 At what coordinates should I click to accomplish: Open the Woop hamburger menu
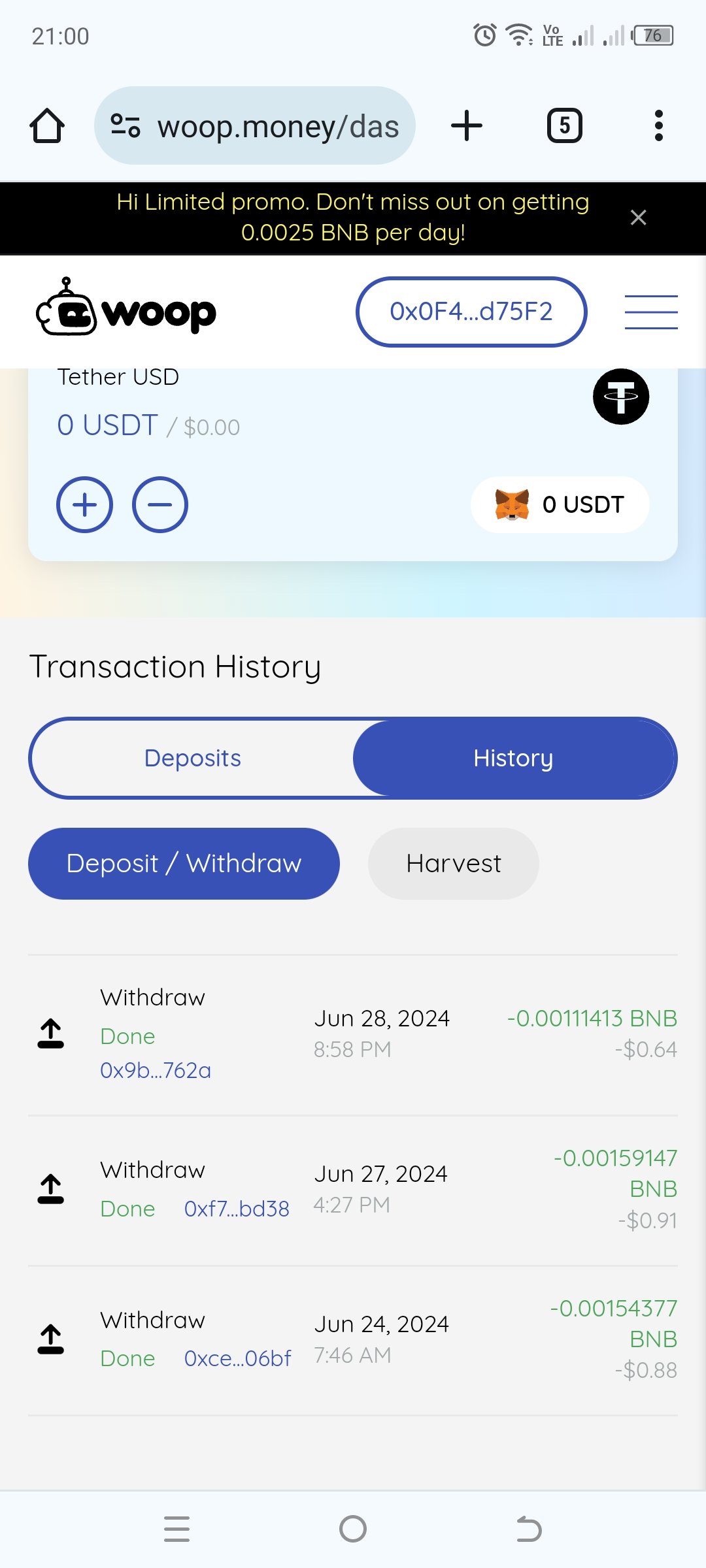pyautogui.click(x=651, y=312)
